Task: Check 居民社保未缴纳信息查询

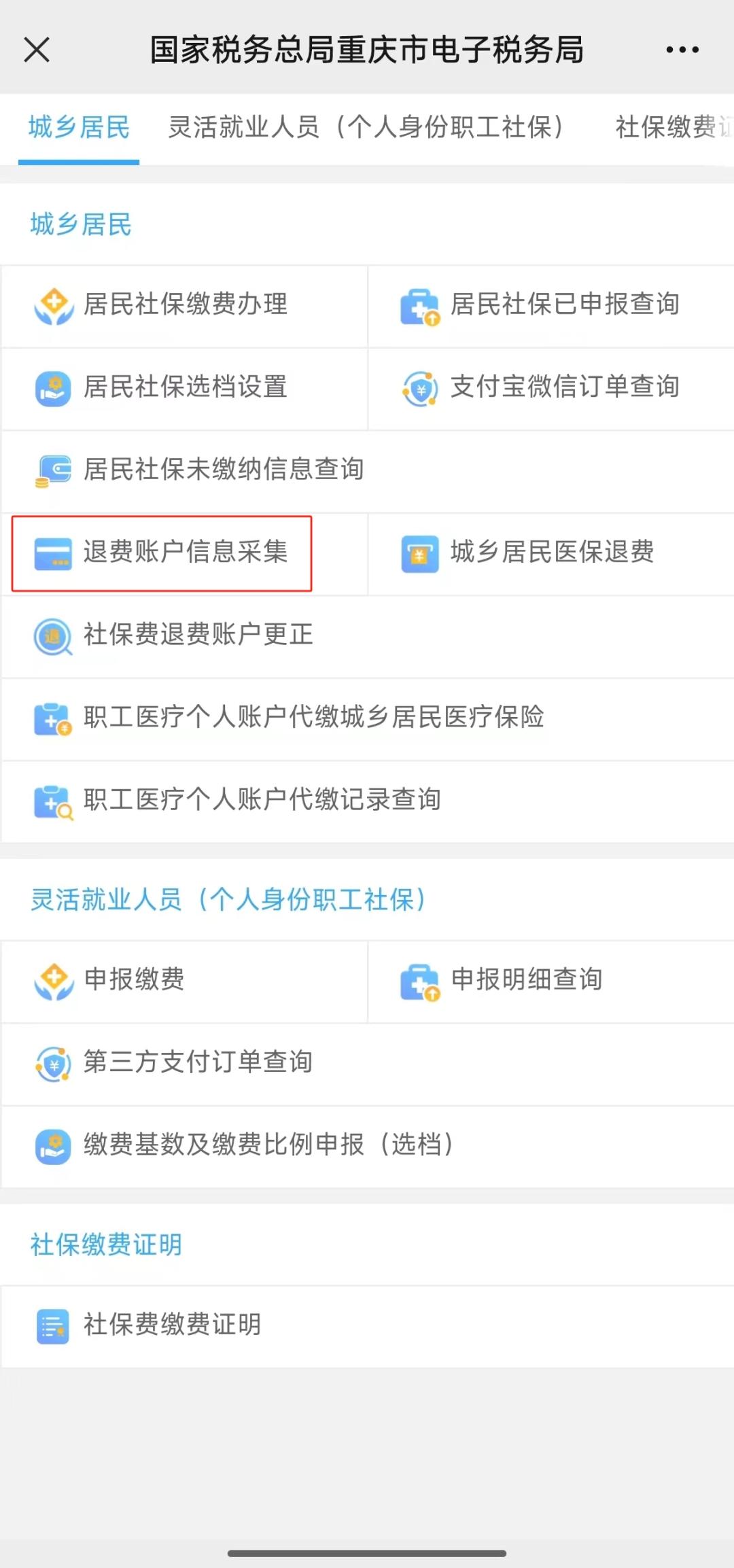Action: [x=368, y=470]
